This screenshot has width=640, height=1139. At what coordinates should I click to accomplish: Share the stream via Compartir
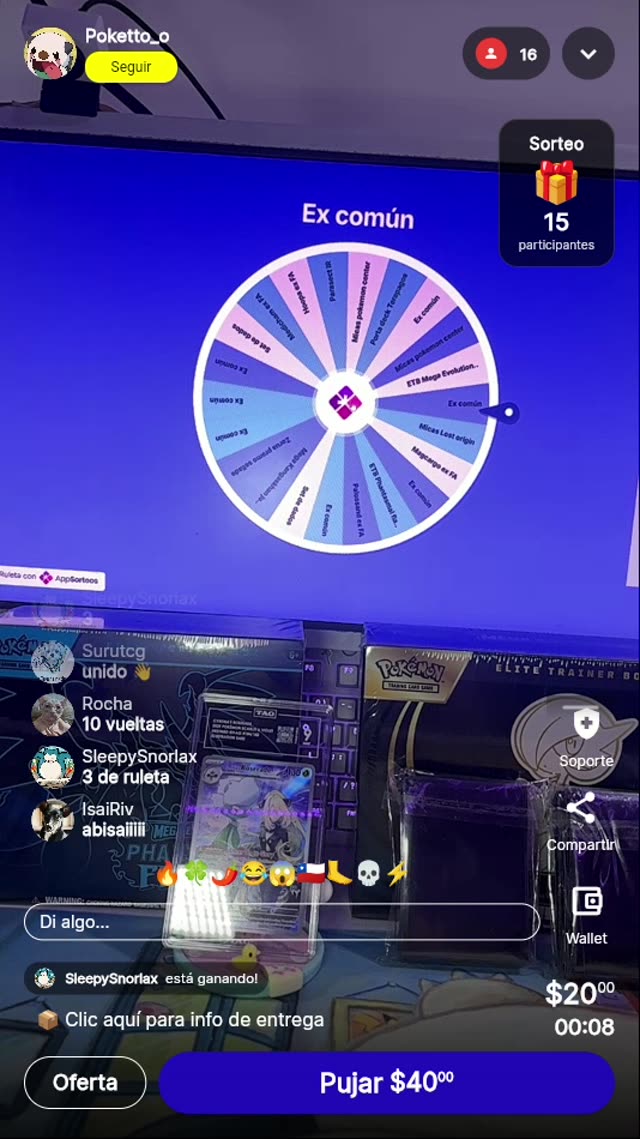pyautogui.click(x=581, y=822)
